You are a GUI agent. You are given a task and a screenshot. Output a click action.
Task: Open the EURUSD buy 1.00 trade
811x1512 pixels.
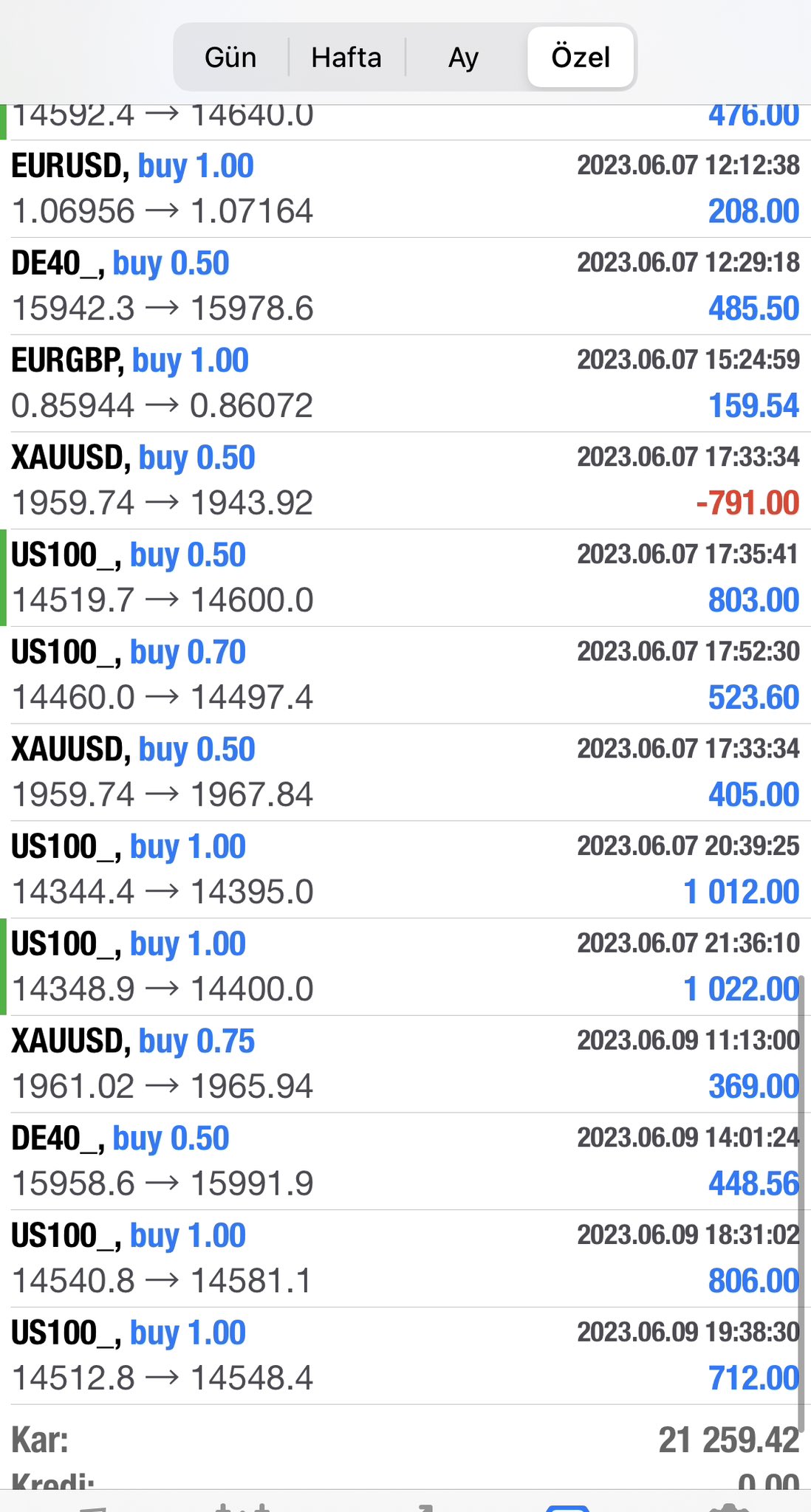pos(405,189)
